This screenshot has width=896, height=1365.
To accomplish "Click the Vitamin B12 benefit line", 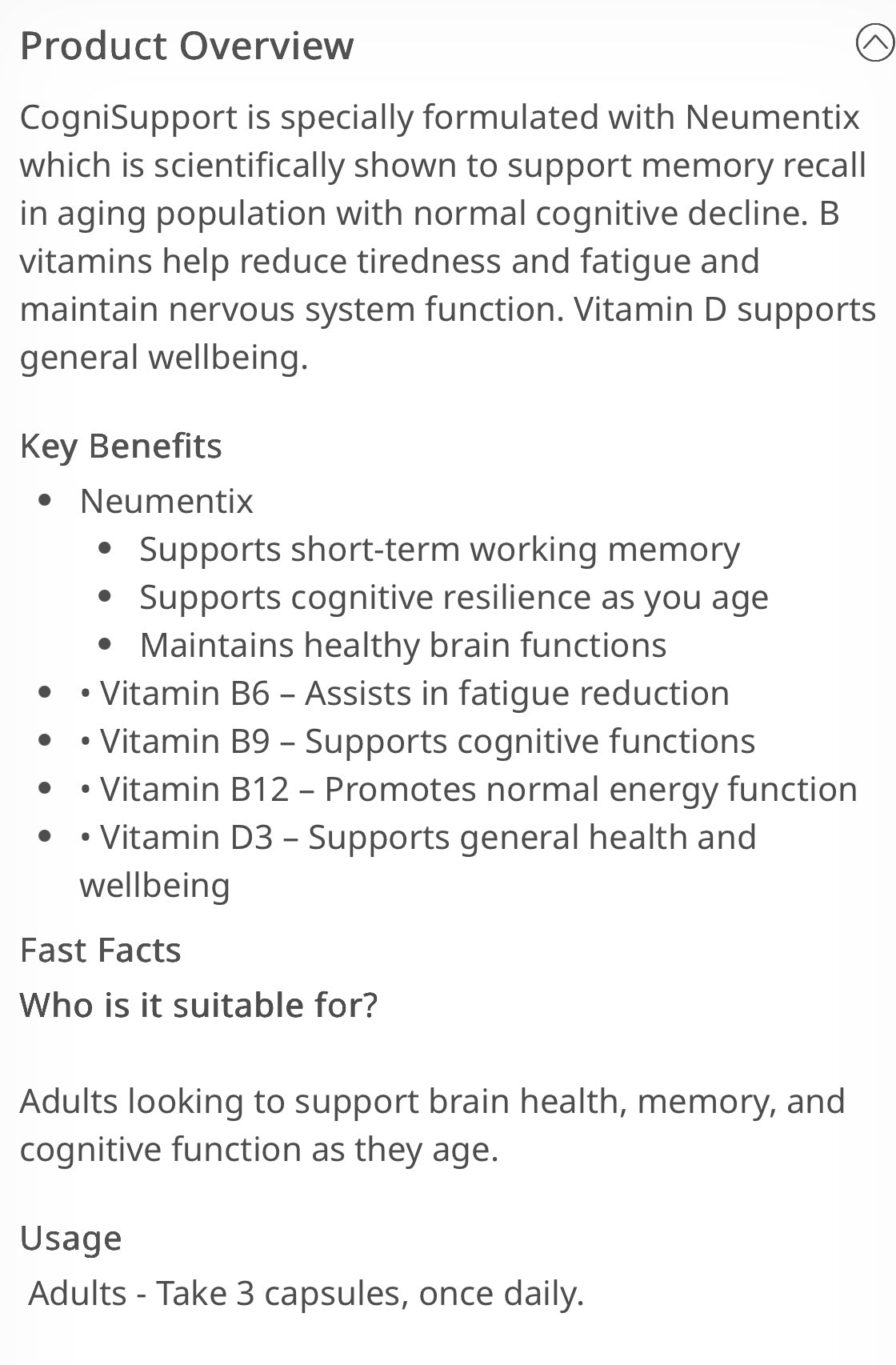I will coord(468,789).
